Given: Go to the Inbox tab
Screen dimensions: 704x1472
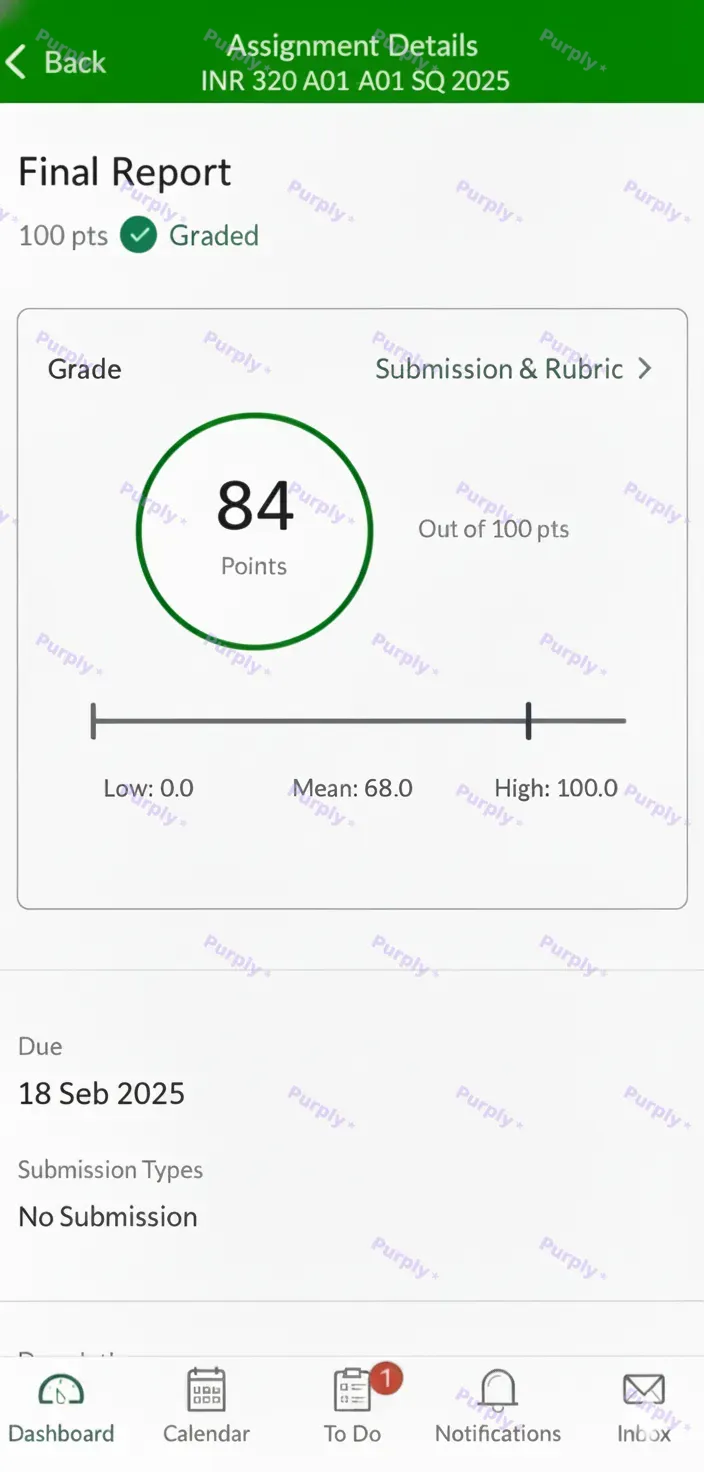Looking at the screenshot, I should pyautogui.click(x=643, y=1408).
